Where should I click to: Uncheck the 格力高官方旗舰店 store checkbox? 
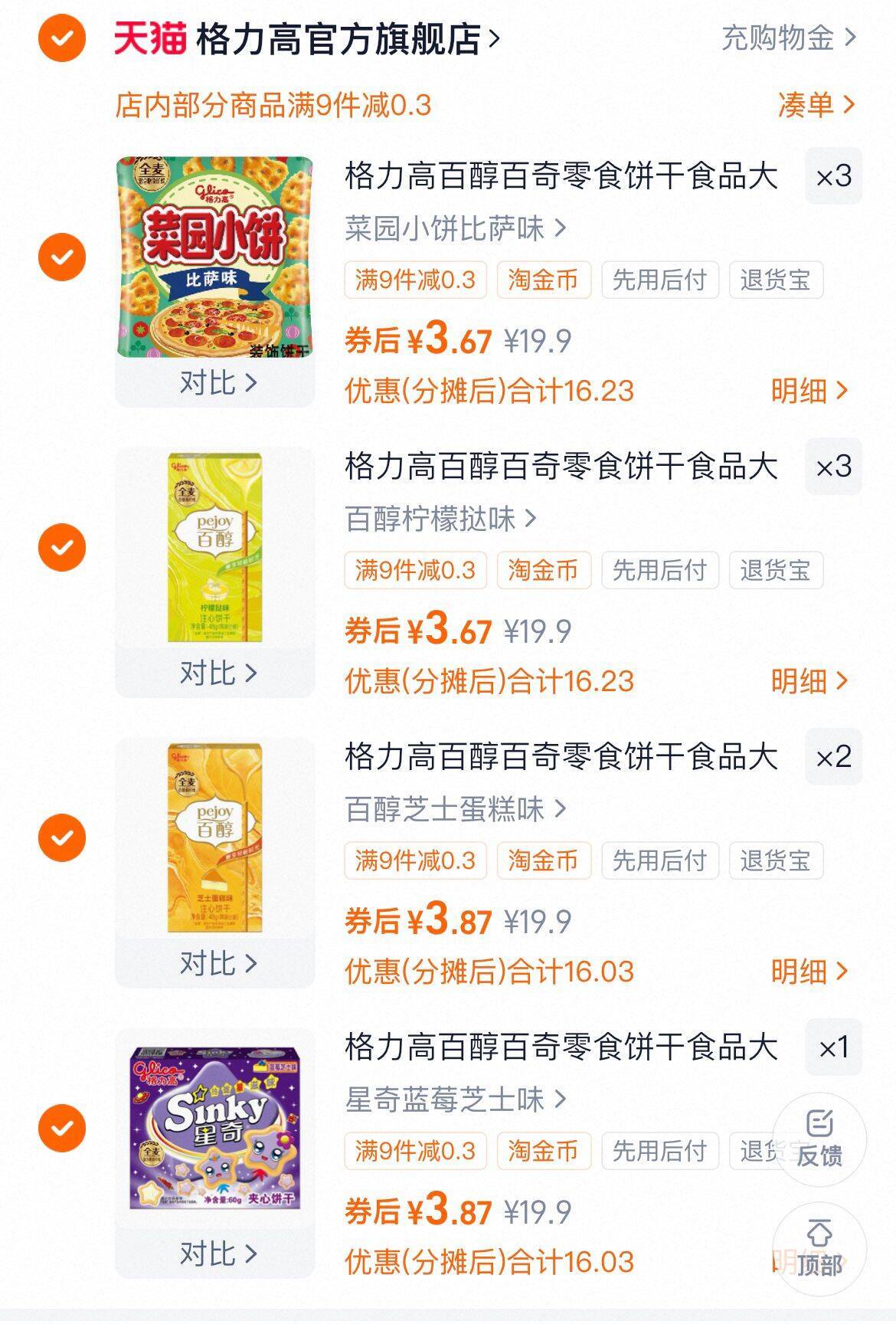click(62, 38)
